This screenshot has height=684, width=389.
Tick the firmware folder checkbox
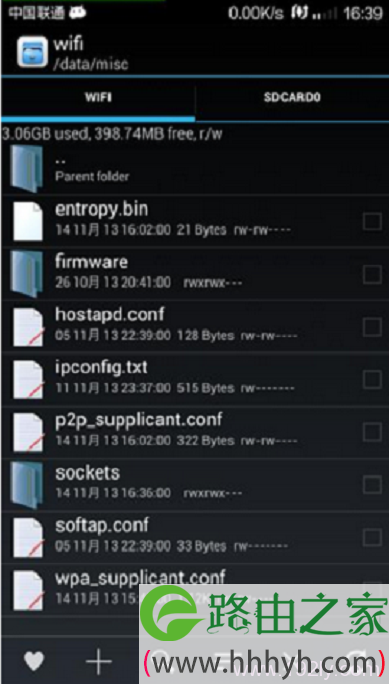pyautogui.click(x=372, y=274)
